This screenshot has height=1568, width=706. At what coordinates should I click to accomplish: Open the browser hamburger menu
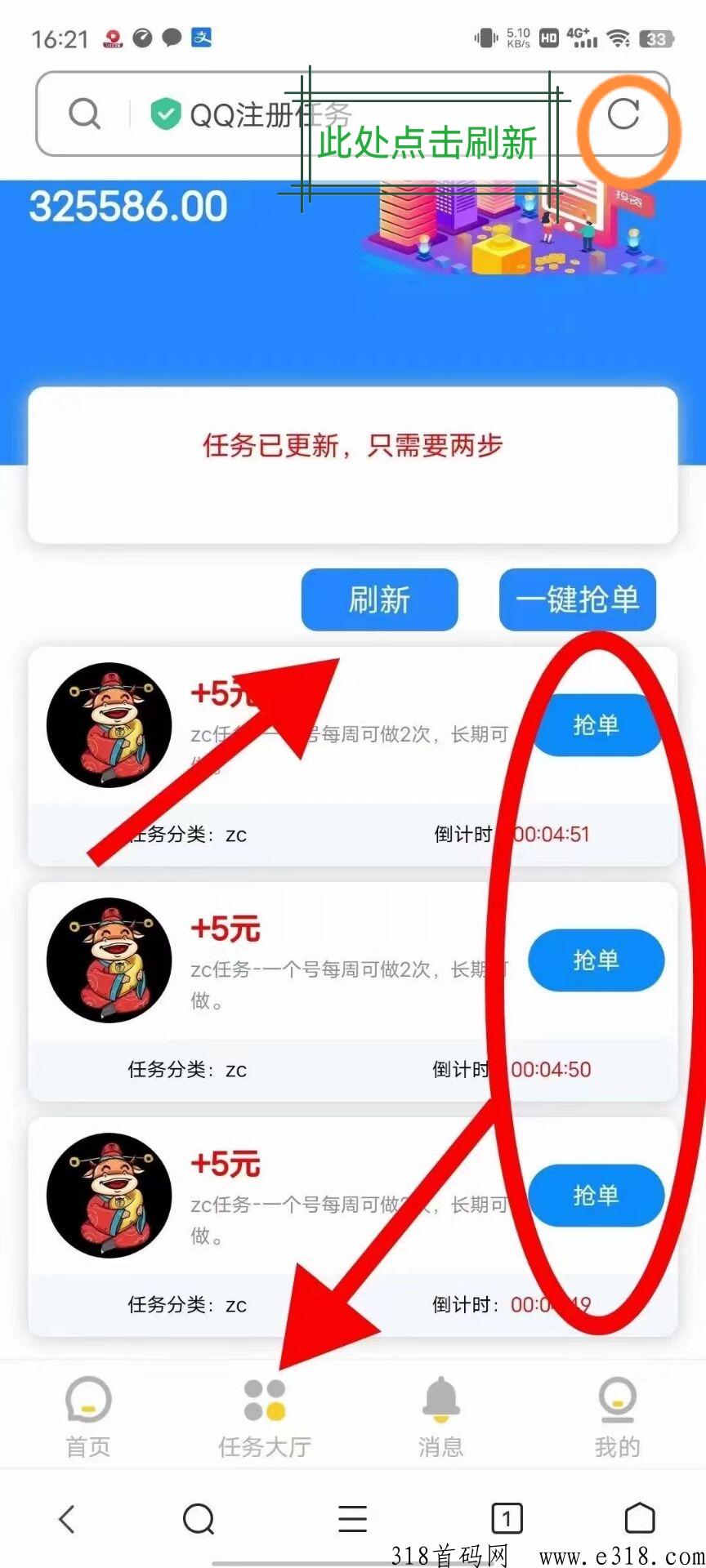(353, 1519)
